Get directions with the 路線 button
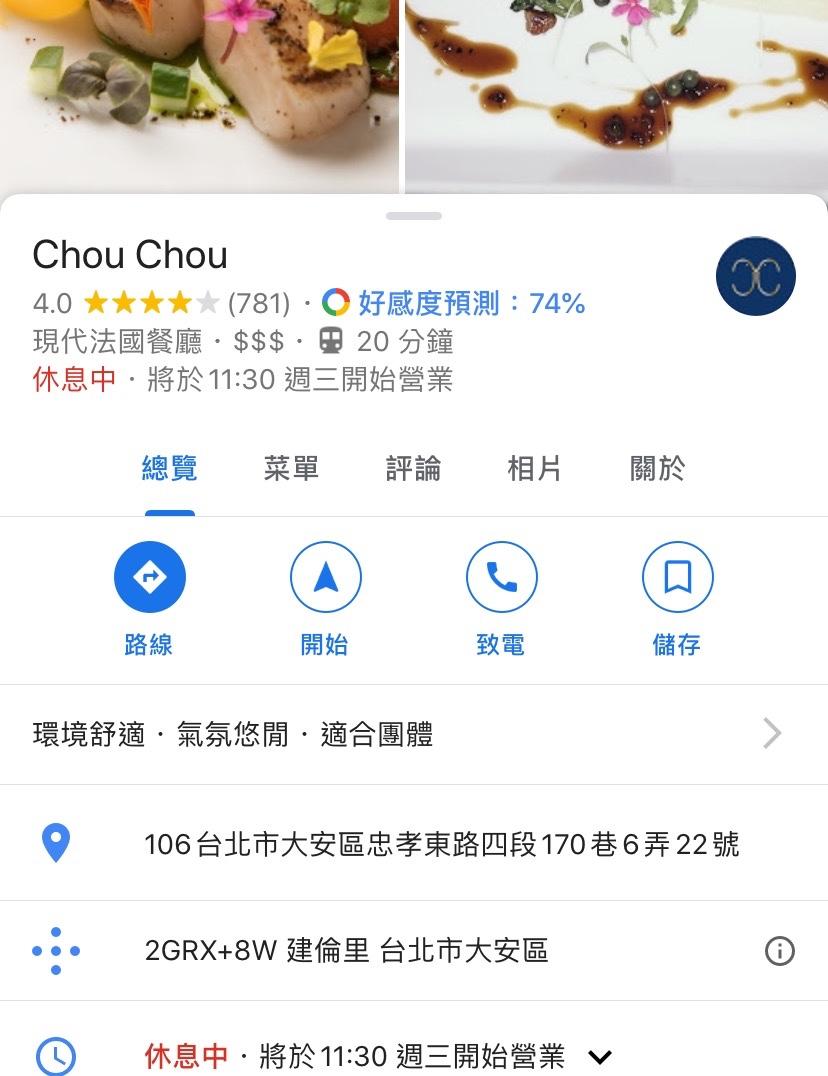Image resolution: width=828 pixels, height=1076 pixels. point(150,577)
